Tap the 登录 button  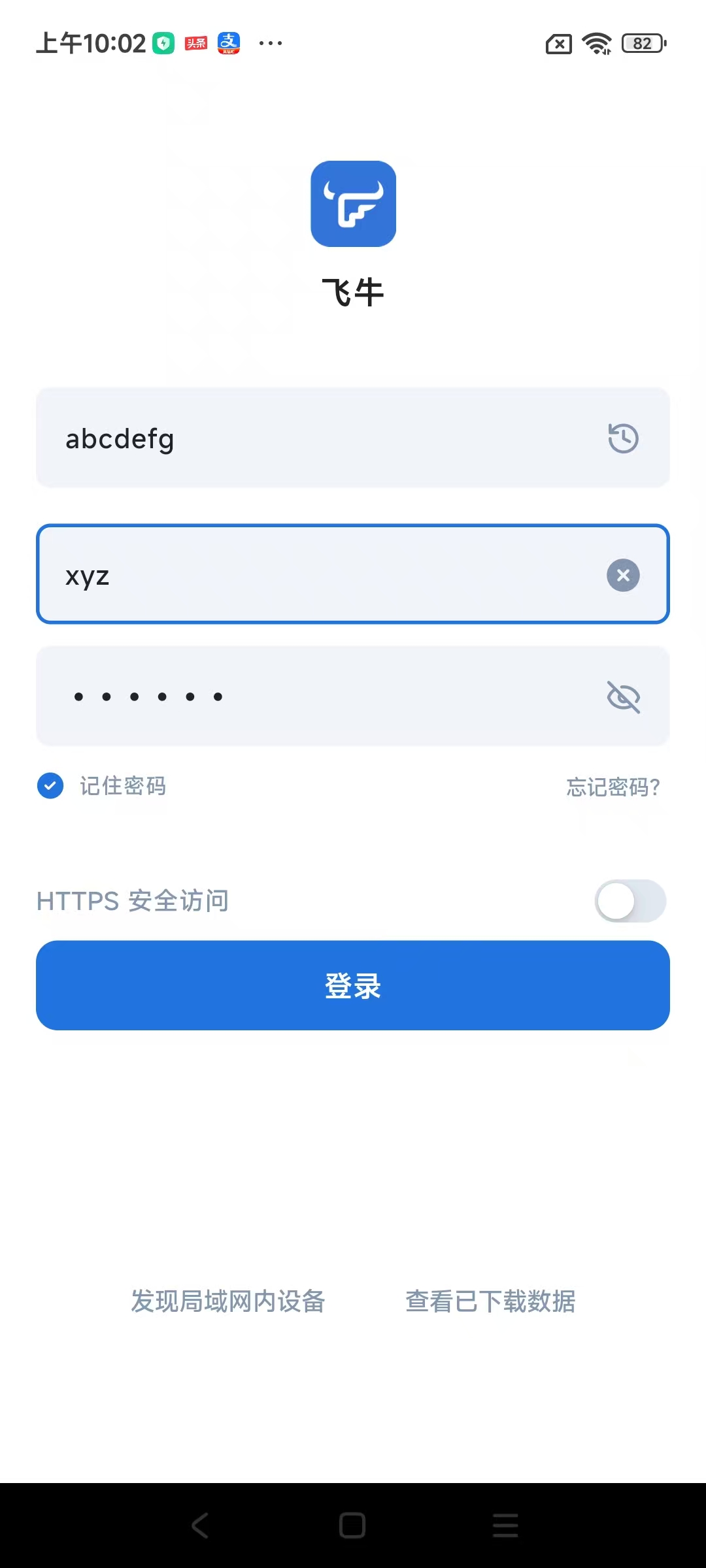point(353,985)
